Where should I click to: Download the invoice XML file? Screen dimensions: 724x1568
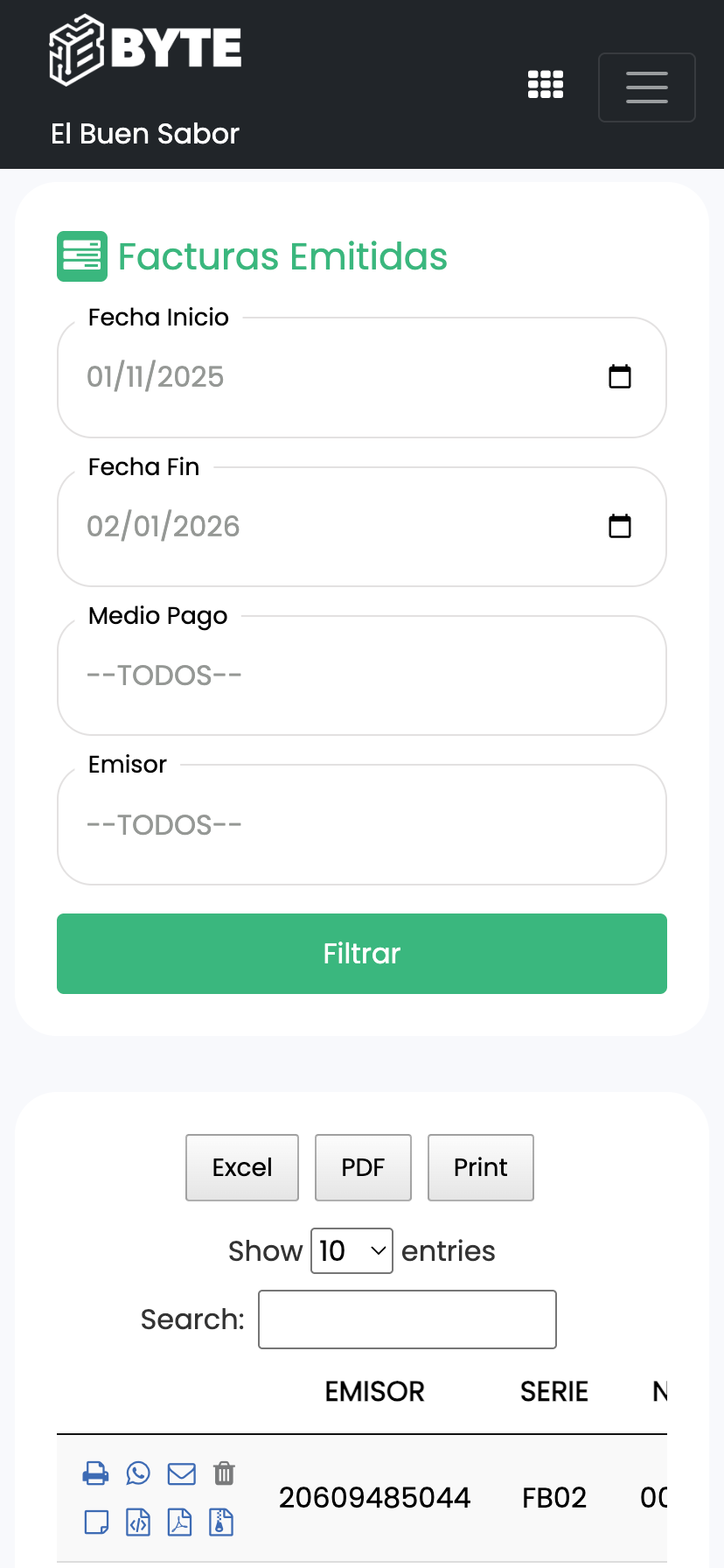tap(138, 1522)
